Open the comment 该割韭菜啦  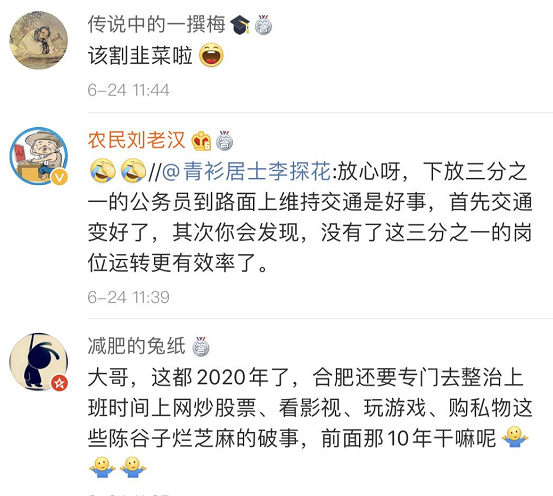[x=156, y=55]
